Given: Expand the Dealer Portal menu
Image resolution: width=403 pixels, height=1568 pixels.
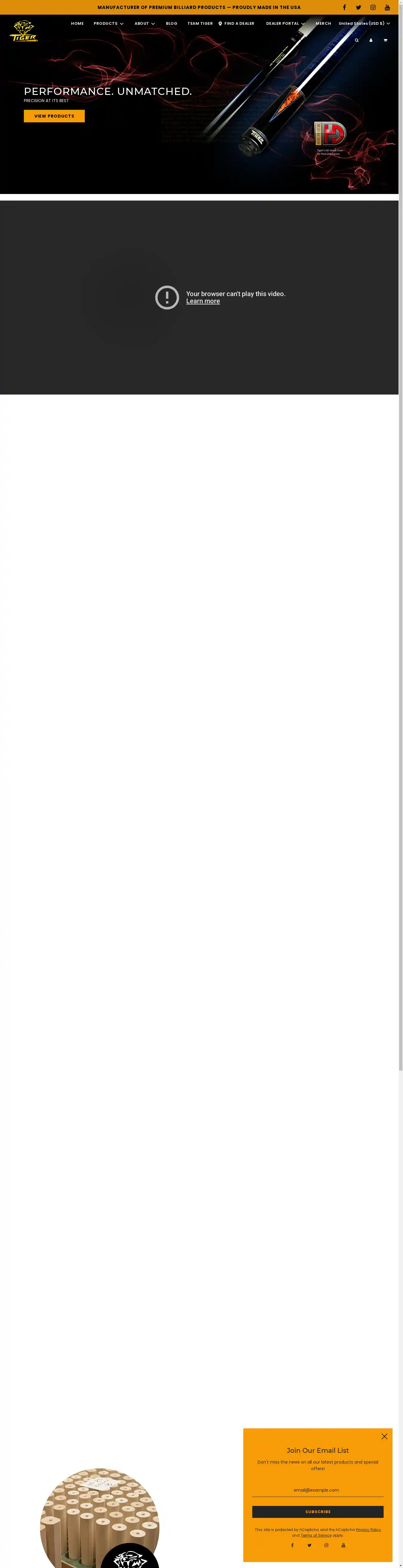Looking at the screenshot, I should coord(285,24).
